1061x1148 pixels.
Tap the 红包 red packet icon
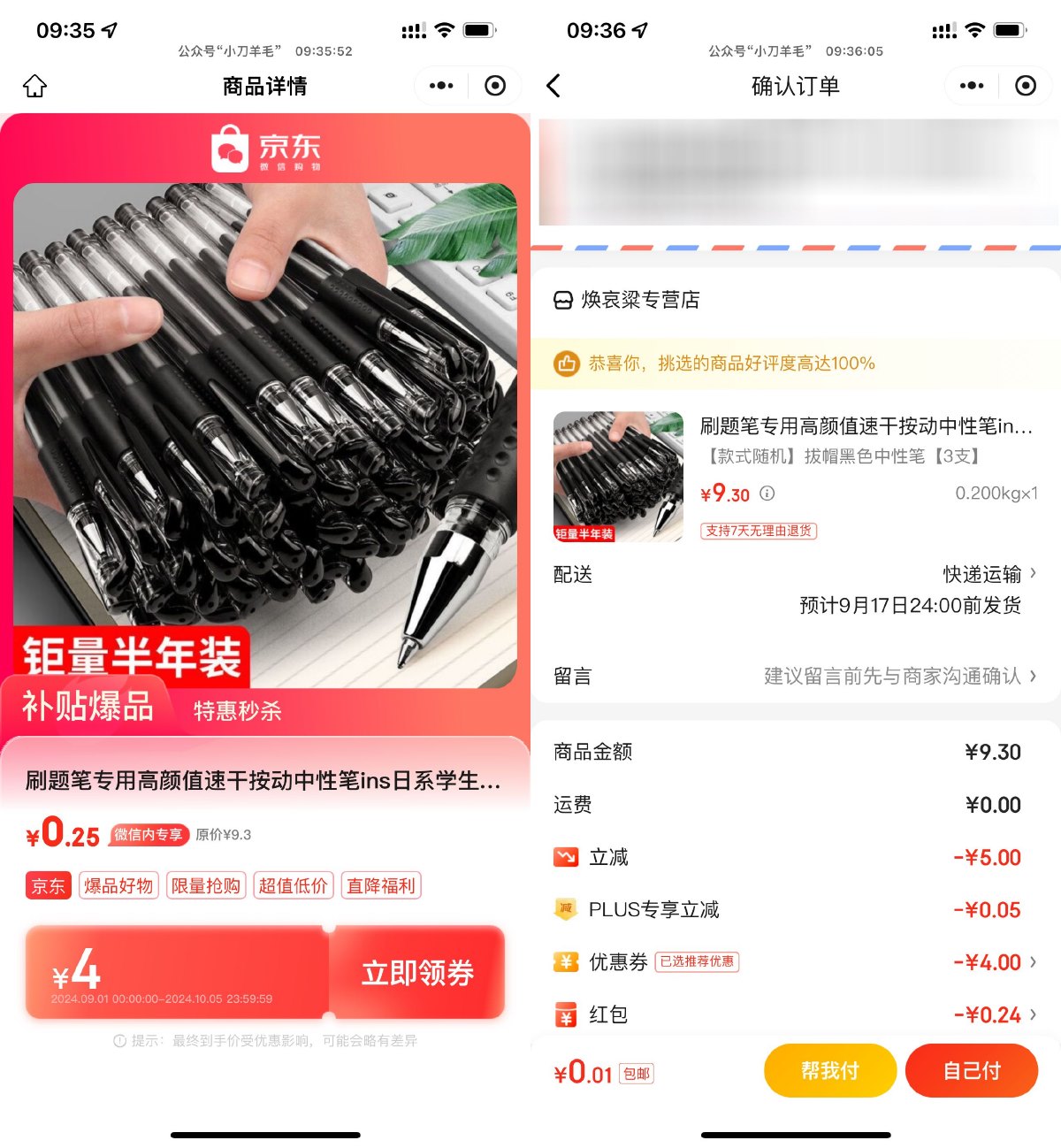565,1014
